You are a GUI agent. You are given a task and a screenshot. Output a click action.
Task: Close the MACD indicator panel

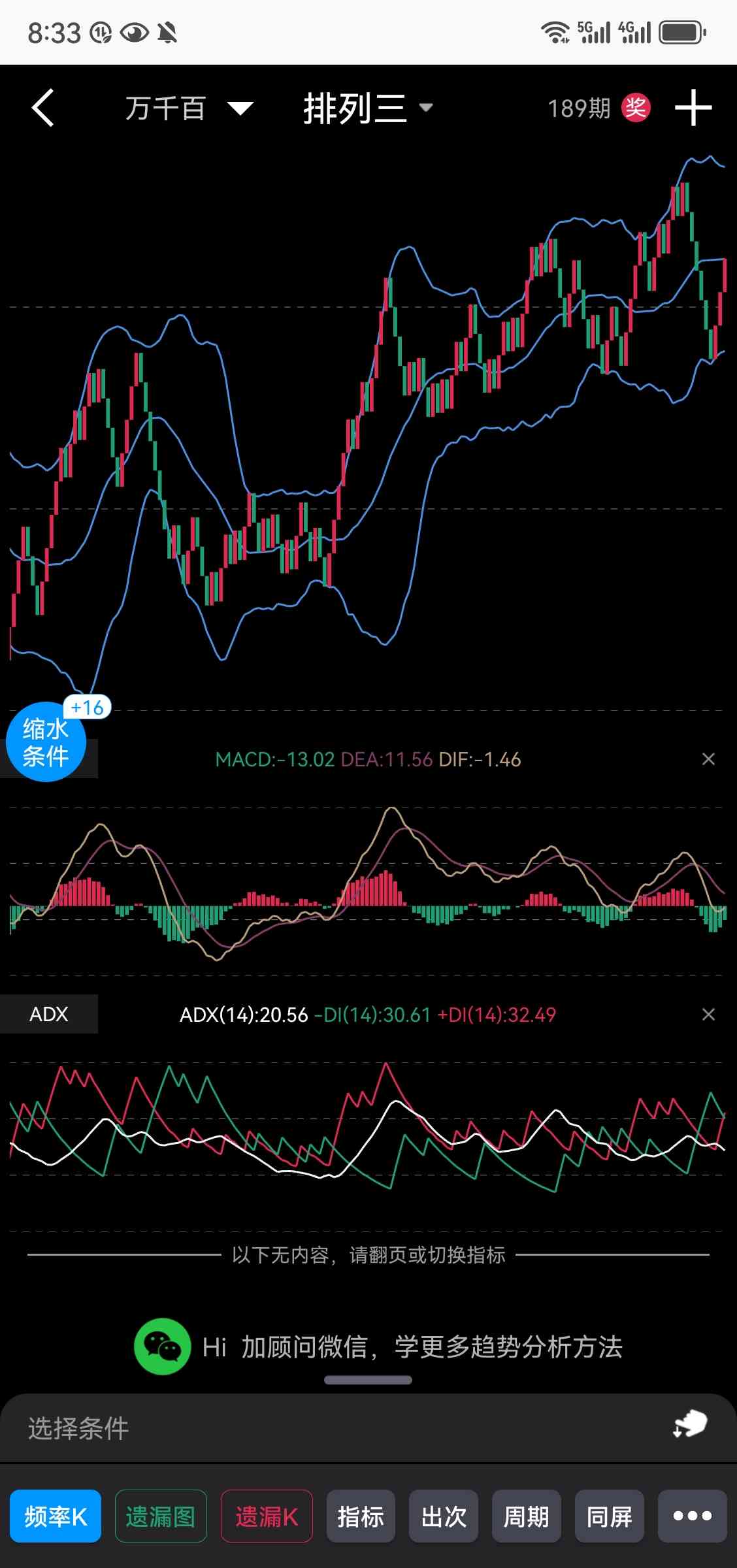(x=708, y=759)
